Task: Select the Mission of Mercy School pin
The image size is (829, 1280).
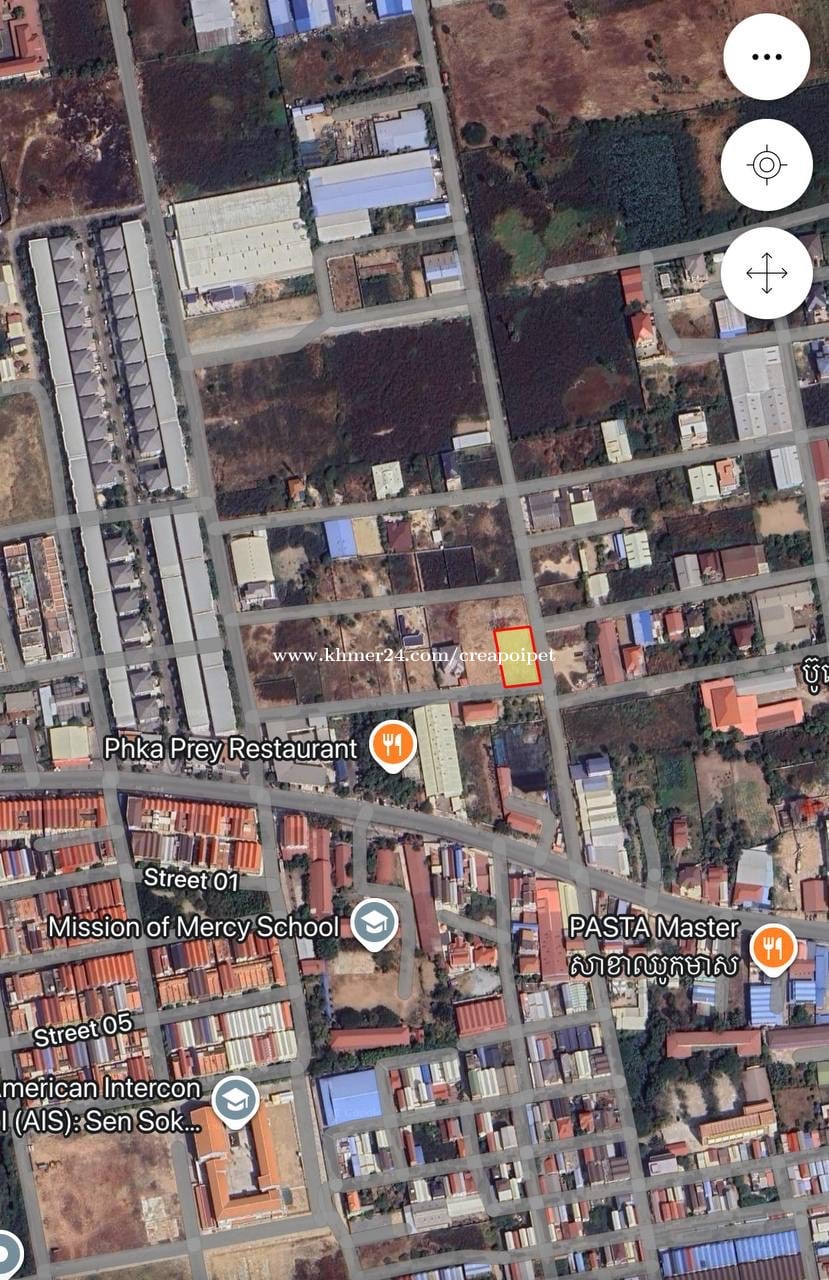Action: point(375,923)
